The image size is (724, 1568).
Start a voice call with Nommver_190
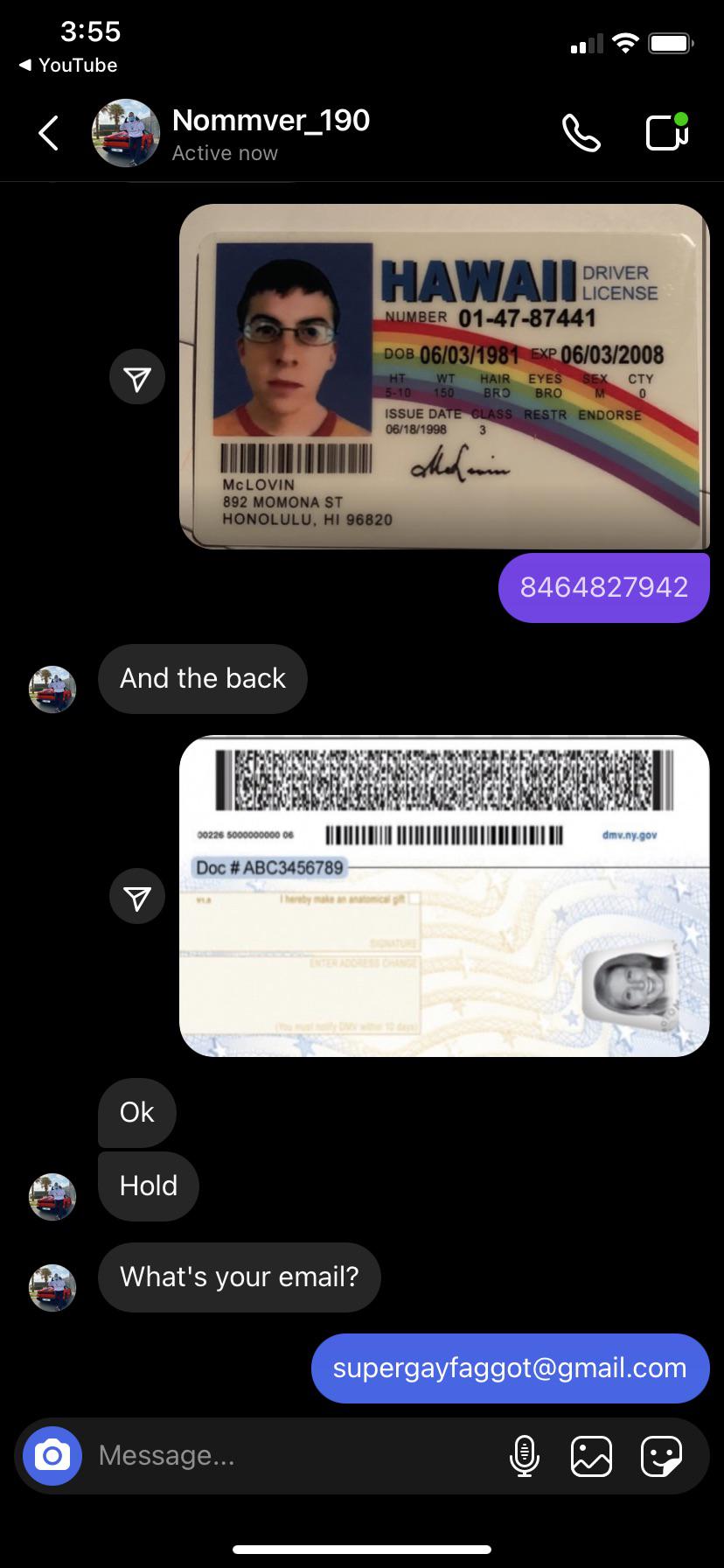tap(581, 133)
